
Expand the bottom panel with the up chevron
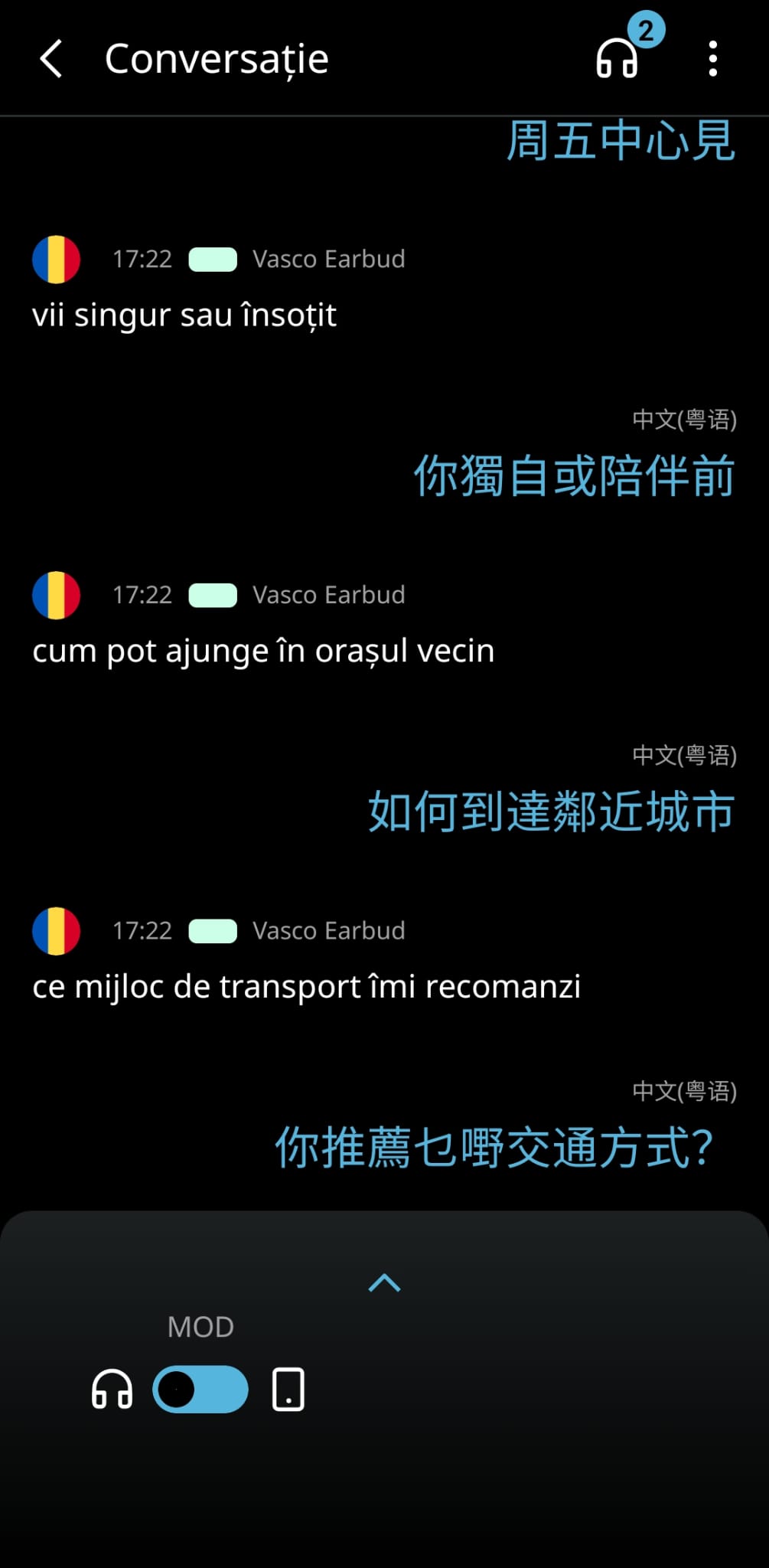coord(384,1283)
